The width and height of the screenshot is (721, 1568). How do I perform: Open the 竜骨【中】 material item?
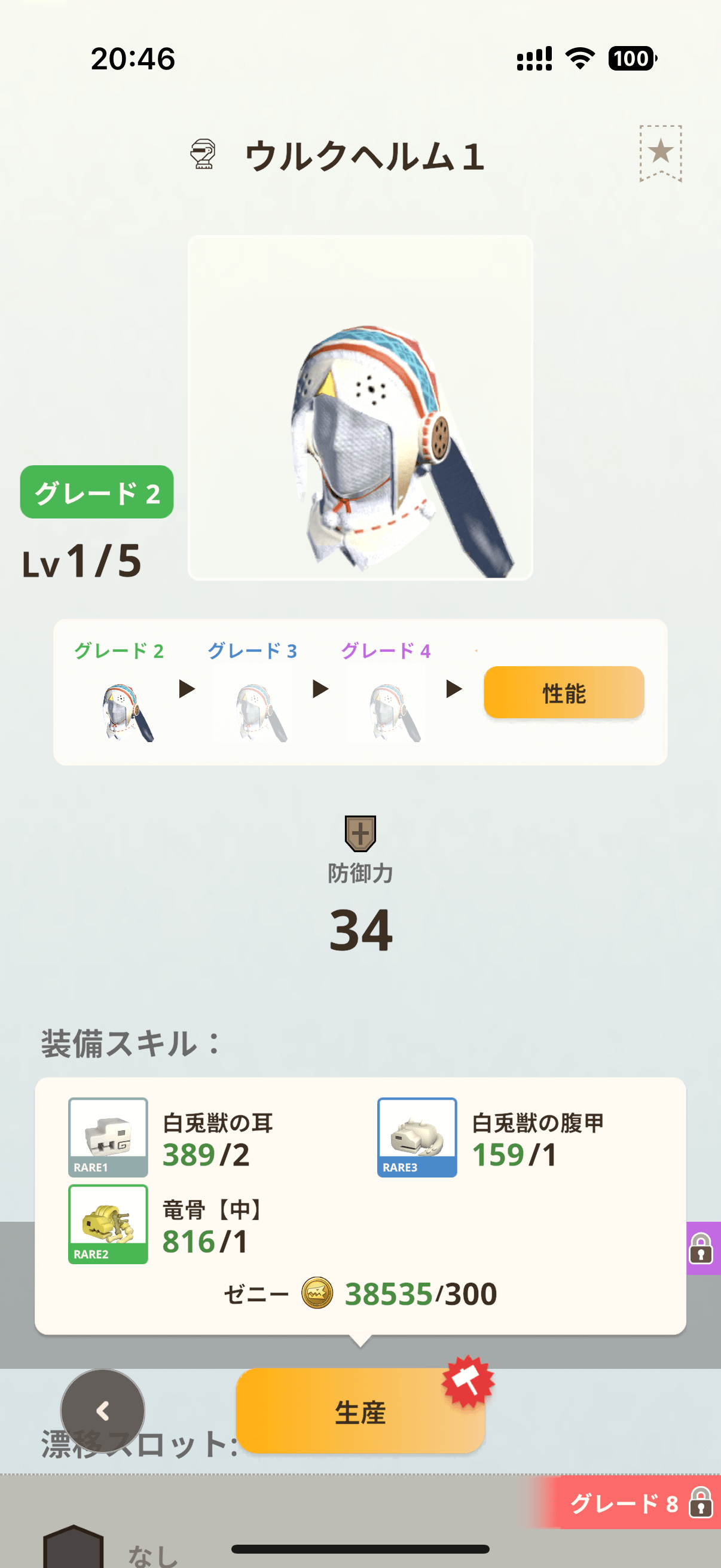pos(108,1224)
